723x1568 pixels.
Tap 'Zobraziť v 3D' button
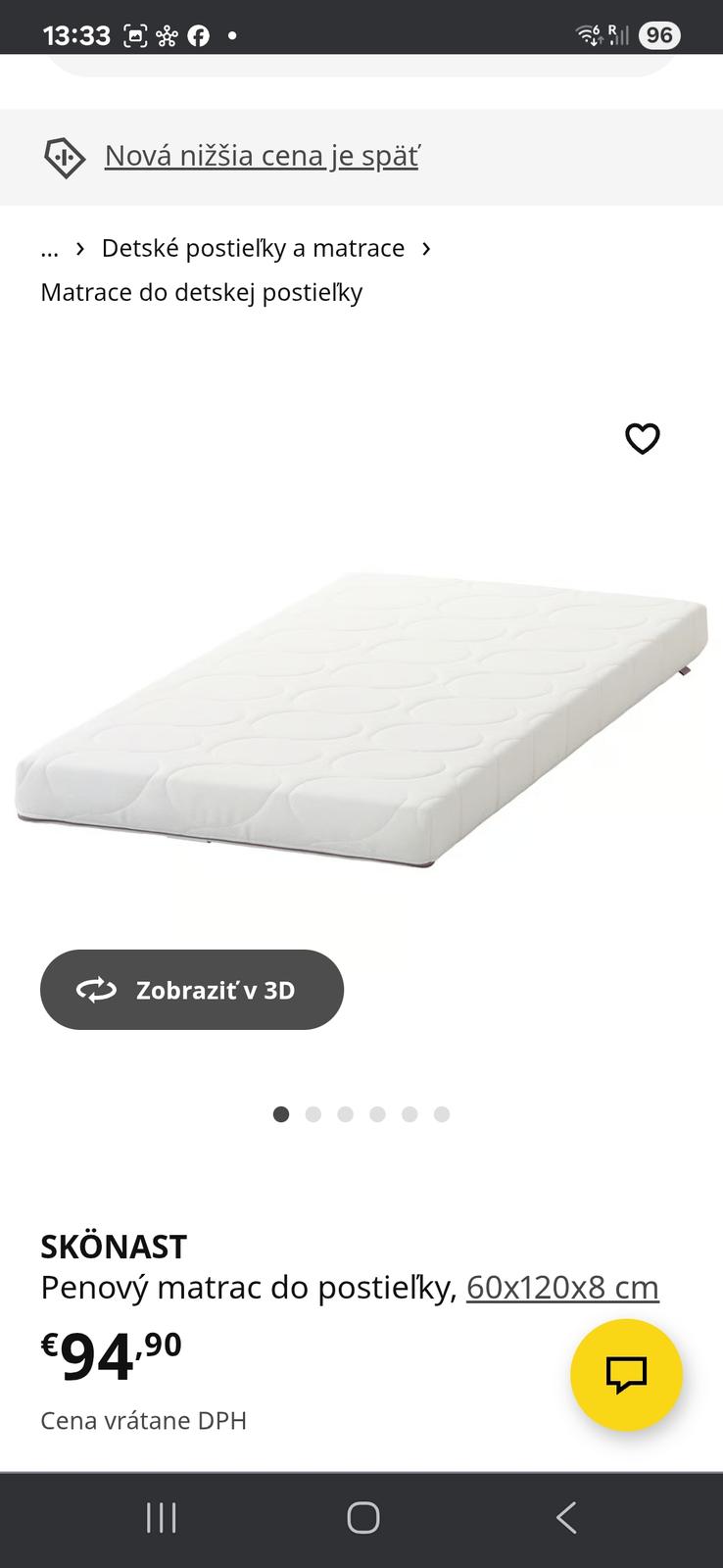(x=192, y=990)
